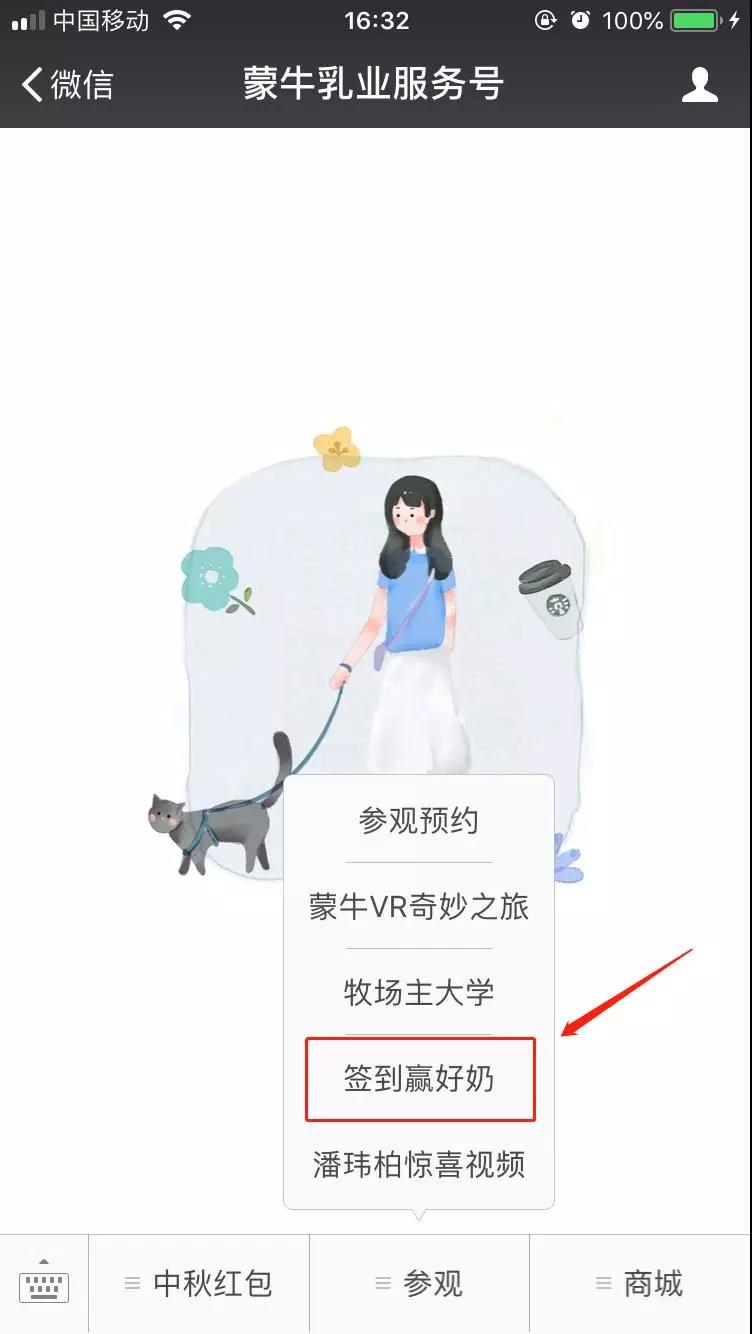Open the 商城 menu
The height and width of the screenshot is (1334, 752).
640,1284
